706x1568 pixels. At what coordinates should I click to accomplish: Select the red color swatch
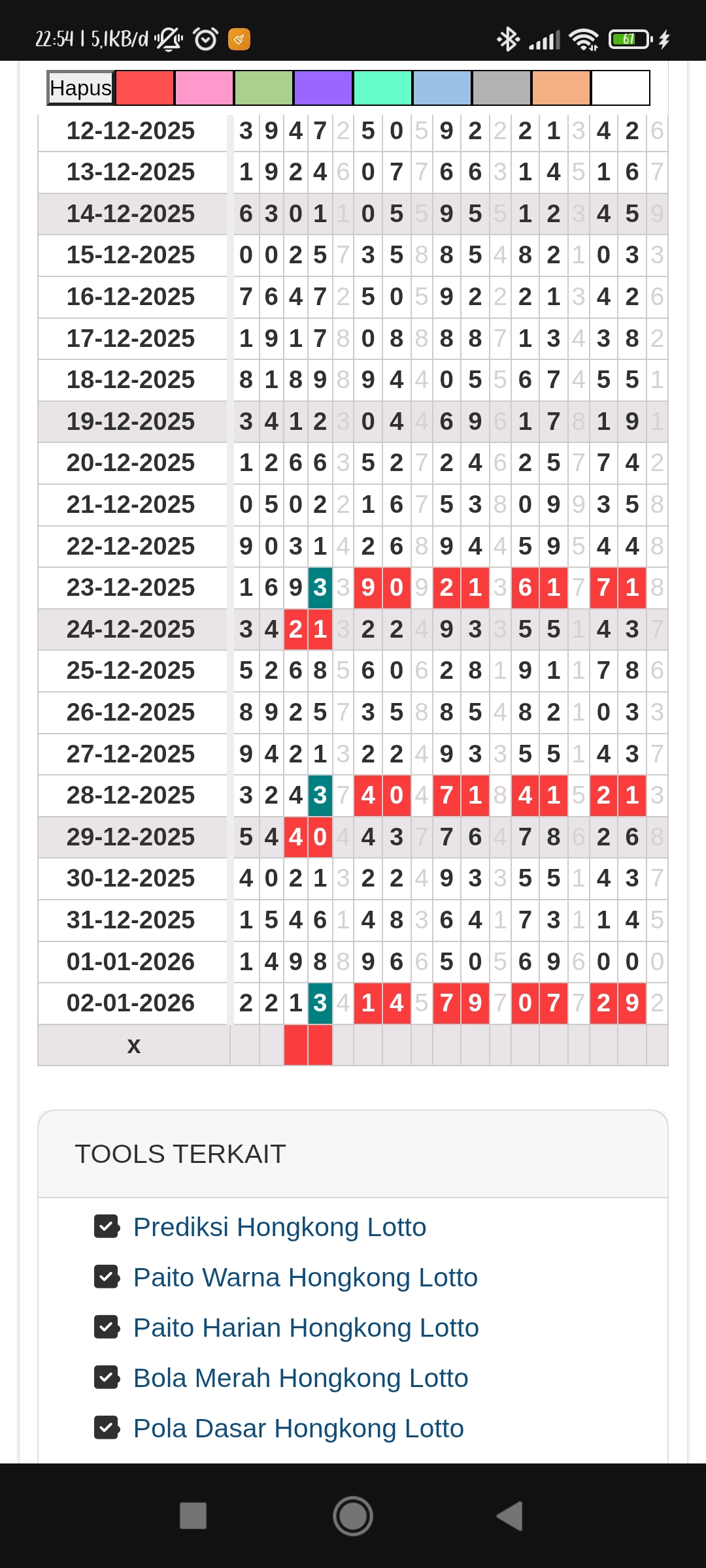[144, 88]
